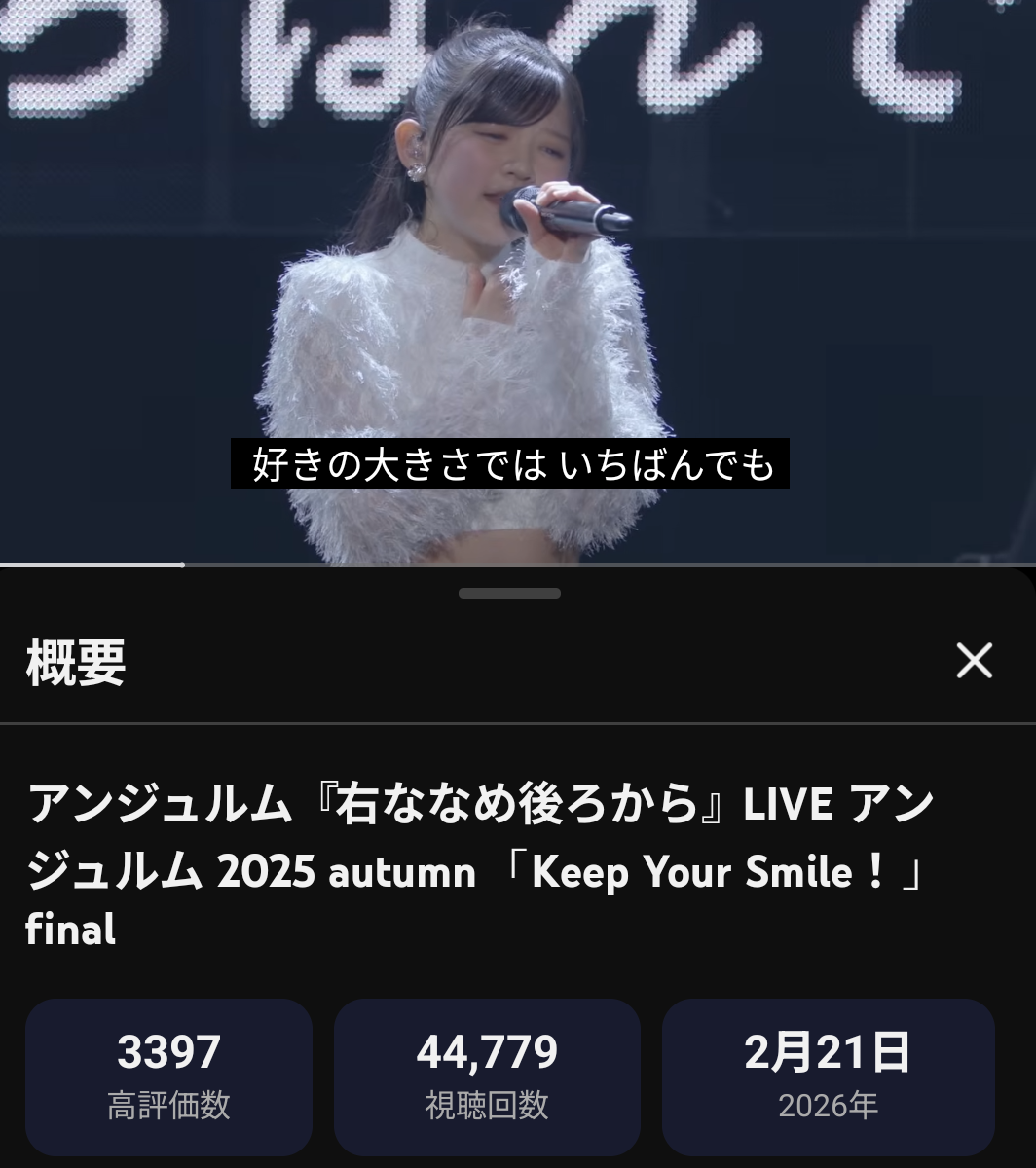
Task: Tap the drag handle above 概要
Action: click(x=509, y=593)
